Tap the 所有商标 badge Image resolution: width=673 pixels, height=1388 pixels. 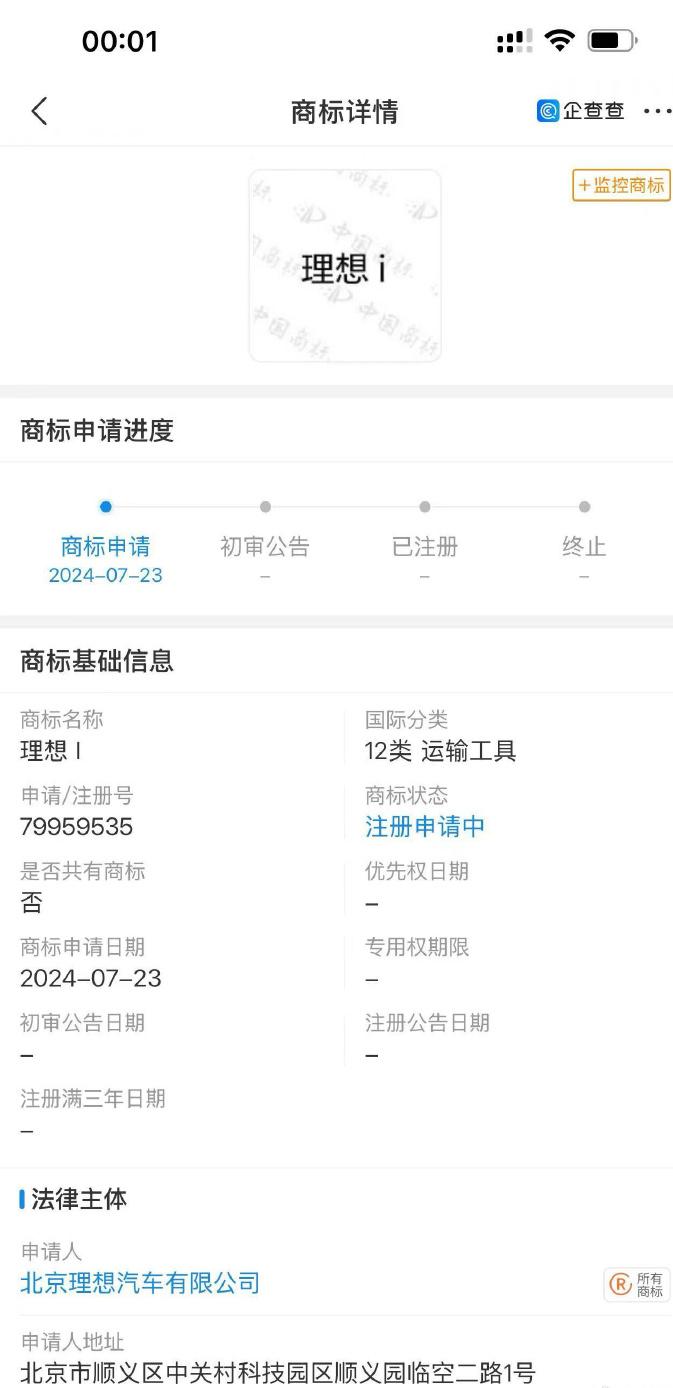point(637,1285)
